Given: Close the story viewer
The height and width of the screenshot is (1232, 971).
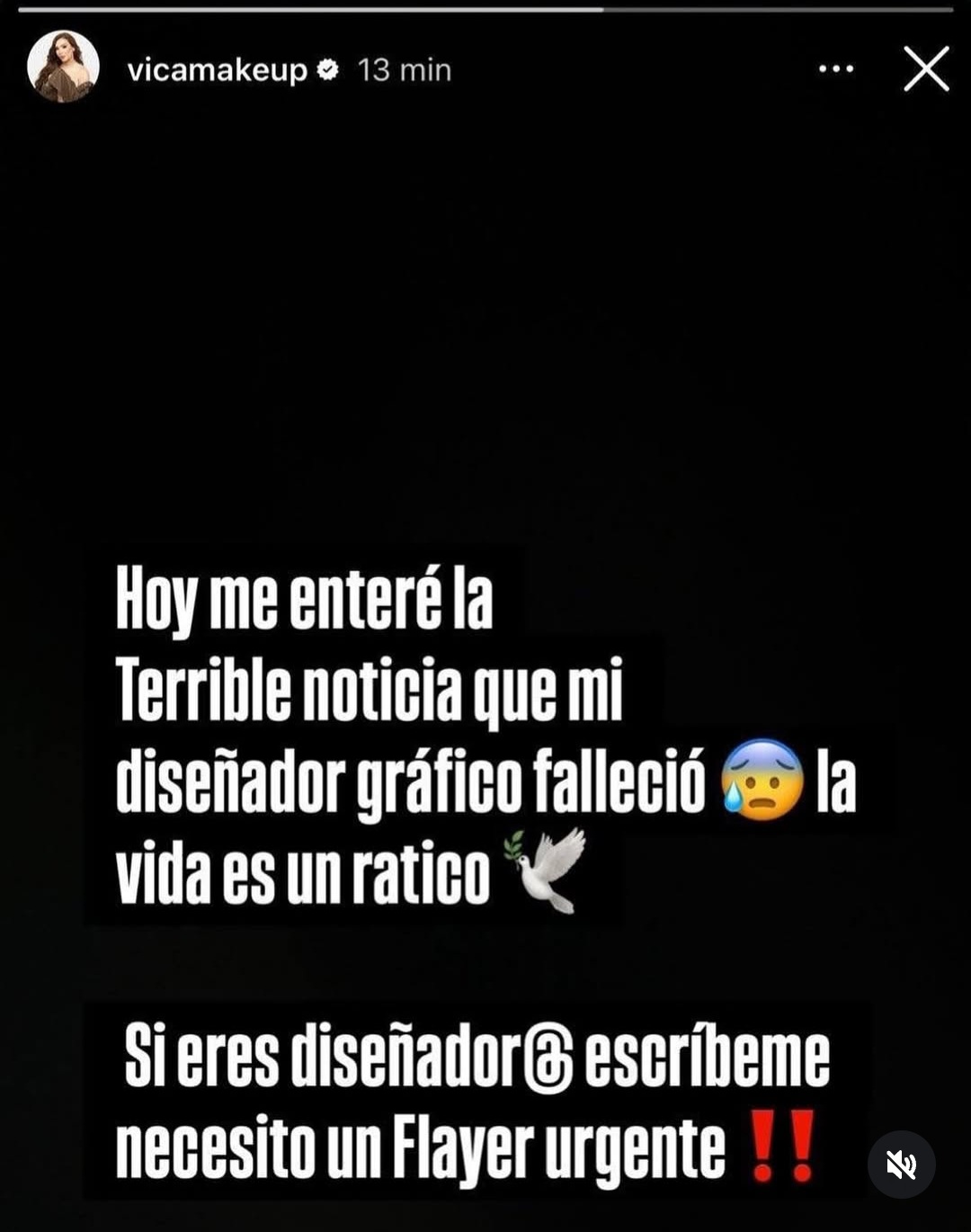Looking at the screenshot, I should point(926,69).
